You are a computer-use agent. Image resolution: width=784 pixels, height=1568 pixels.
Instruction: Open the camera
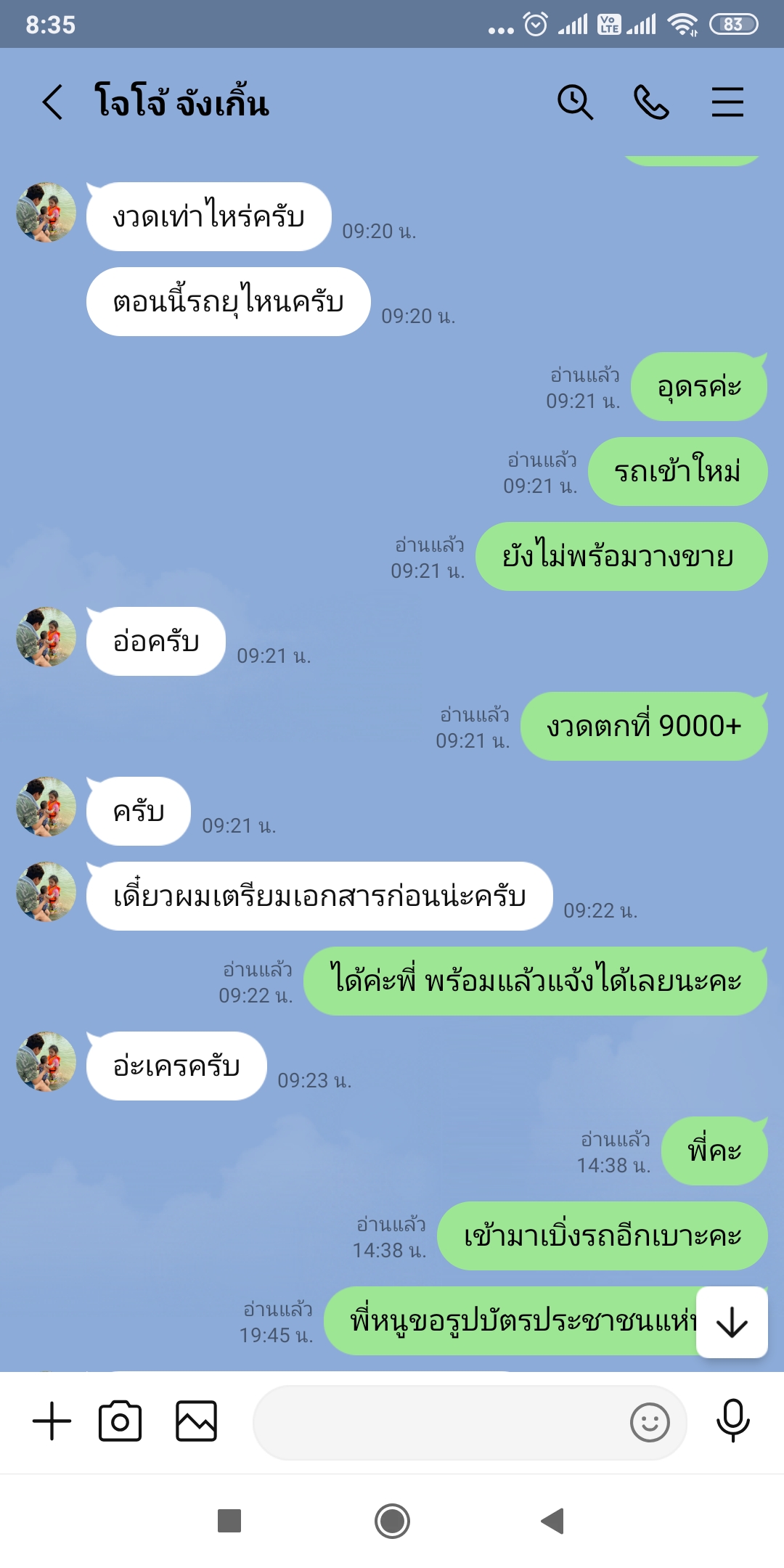tap(121, 1421)
